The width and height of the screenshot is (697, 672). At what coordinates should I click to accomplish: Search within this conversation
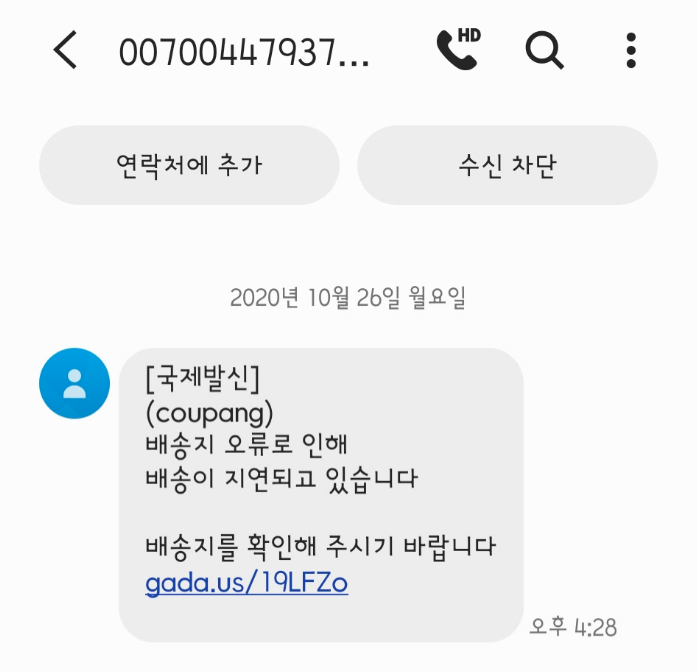(545, 50)
